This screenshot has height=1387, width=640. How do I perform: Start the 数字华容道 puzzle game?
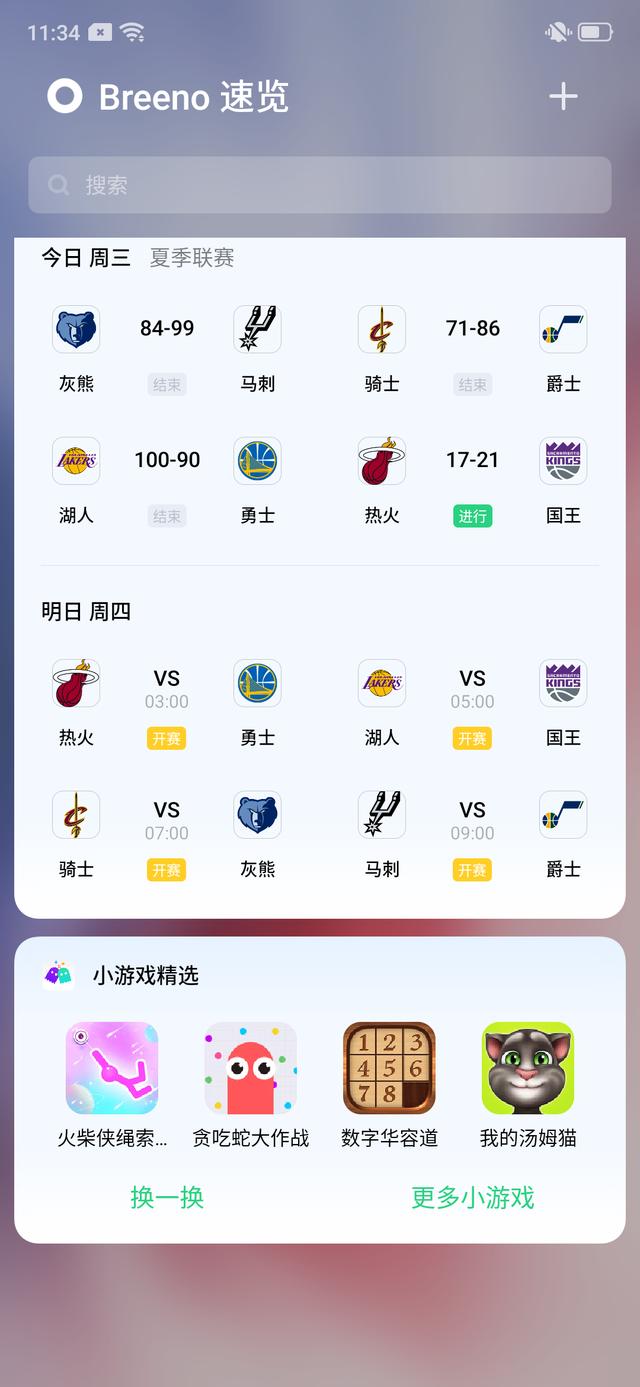(389, 1083)
